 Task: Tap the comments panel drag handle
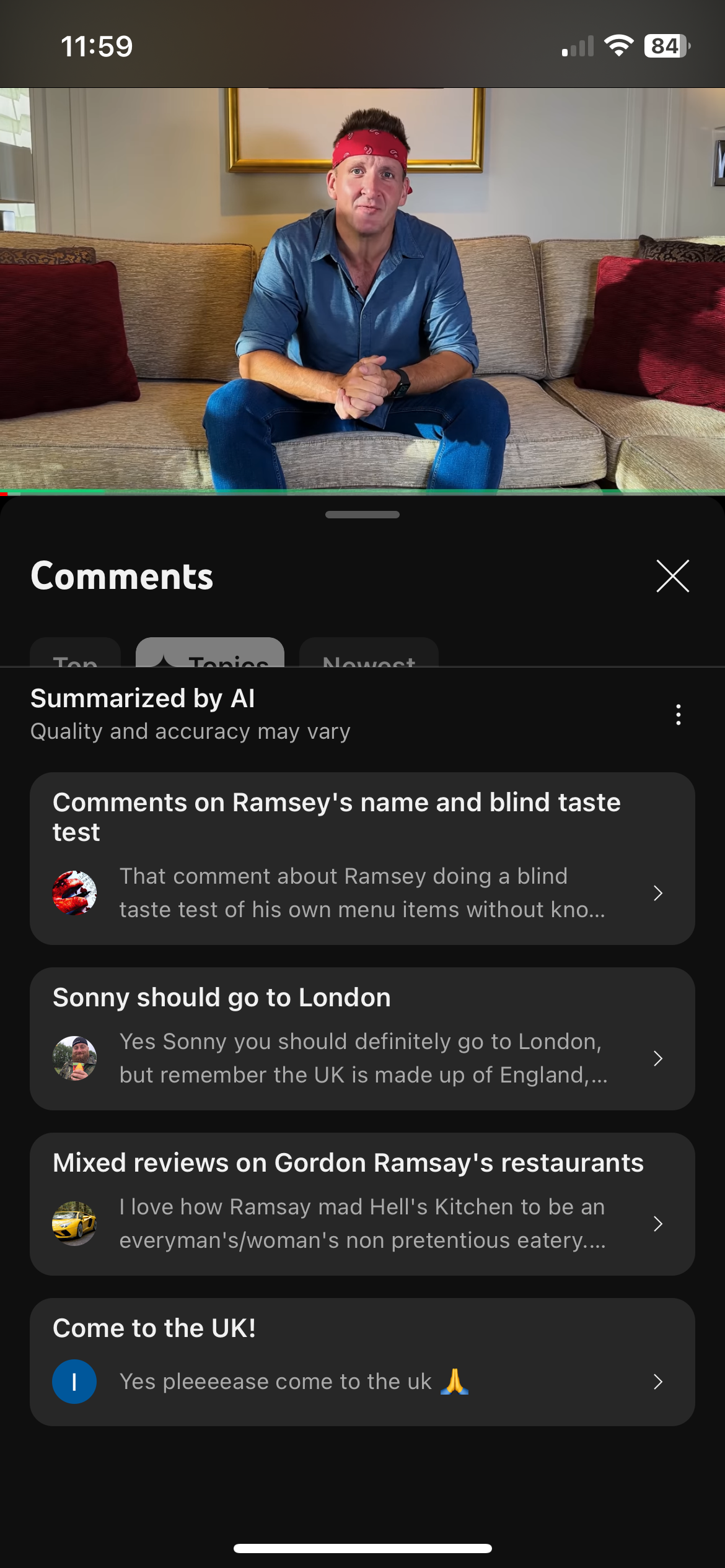click(362, 515)
